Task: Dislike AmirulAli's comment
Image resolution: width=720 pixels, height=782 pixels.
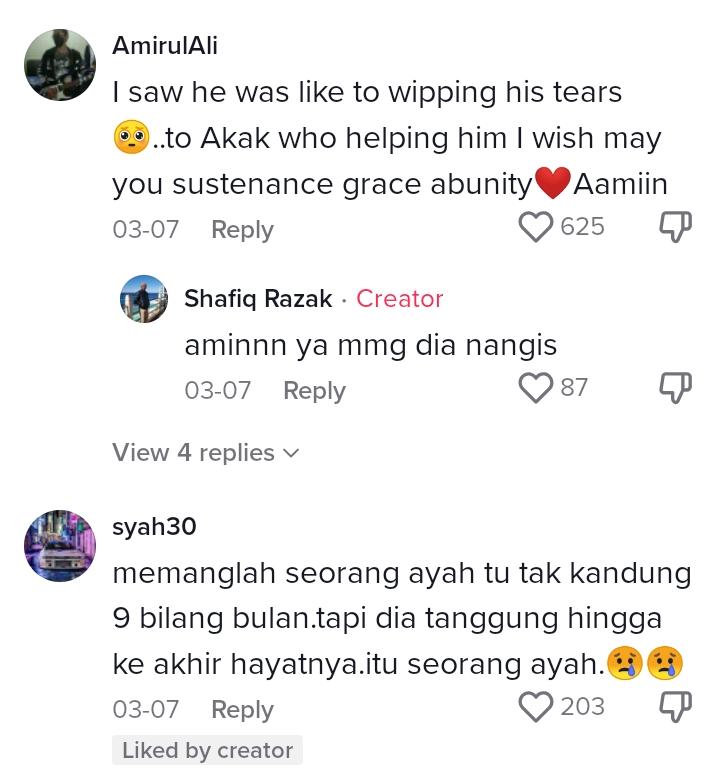Action: pyautogui.click(x=676, y=227)
